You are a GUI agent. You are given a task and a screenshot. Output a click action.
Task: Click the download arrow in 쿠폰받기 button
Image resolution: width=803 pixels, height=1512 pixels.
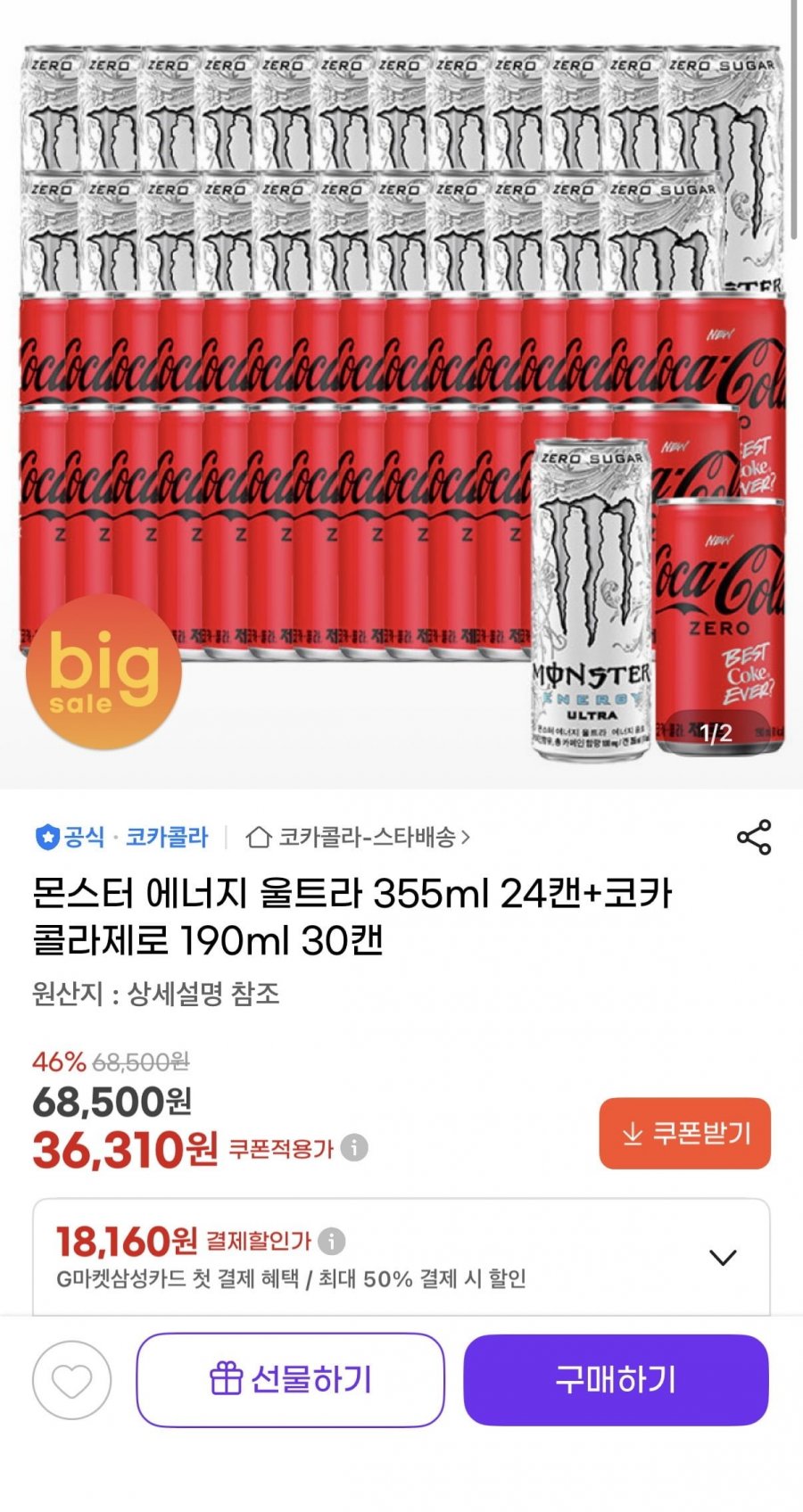631,1134
